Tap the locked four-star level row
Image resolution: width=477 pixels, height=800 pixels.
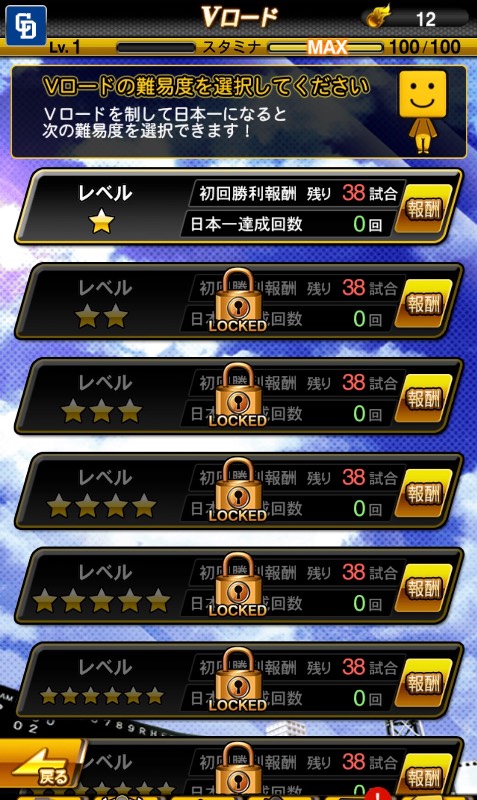tap(238, 492)
